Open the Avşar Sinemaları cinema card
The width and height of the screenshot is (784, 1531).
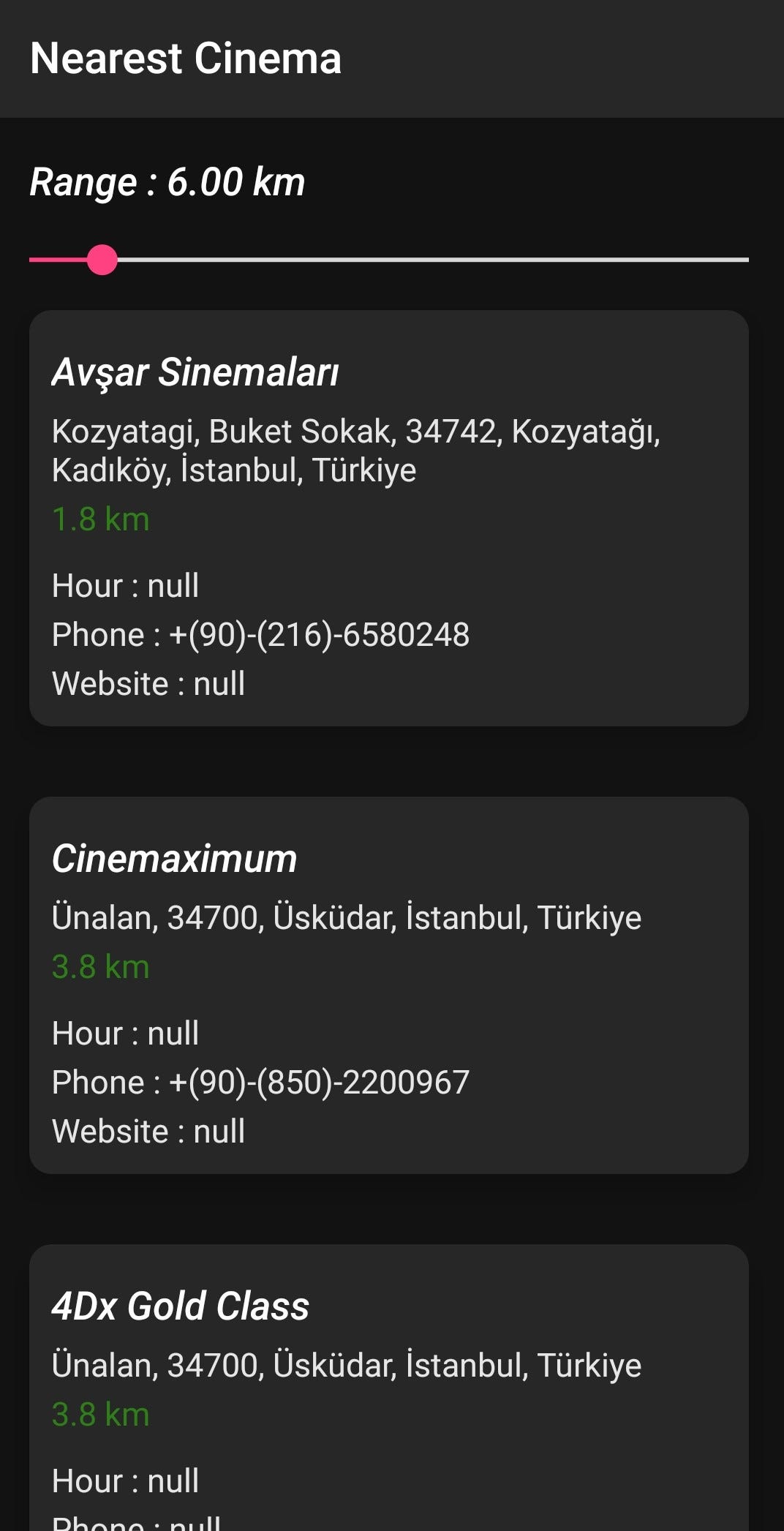click(389, 518)
